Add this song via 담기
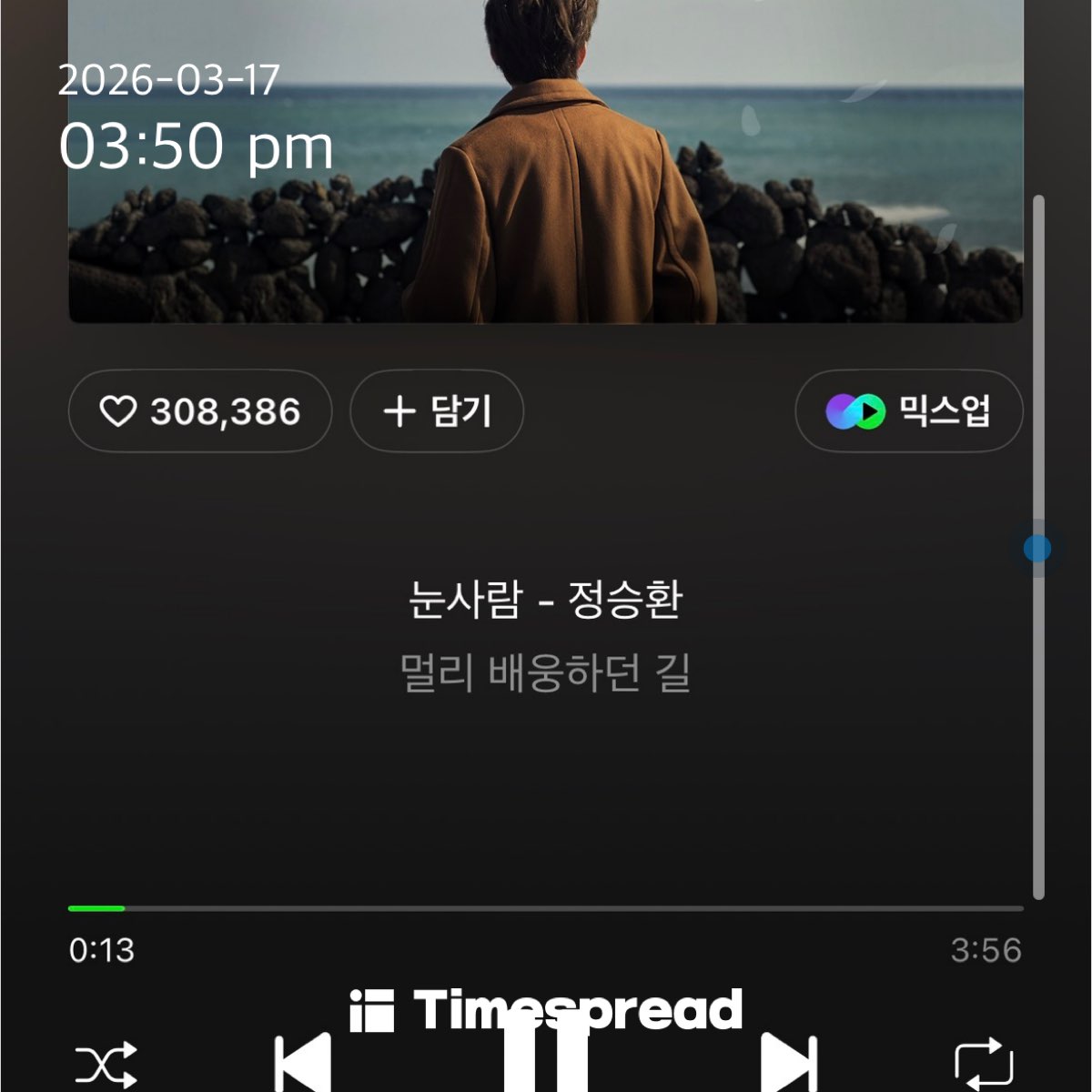This screenshot has height=1092, width=1092. coord(437,411)
